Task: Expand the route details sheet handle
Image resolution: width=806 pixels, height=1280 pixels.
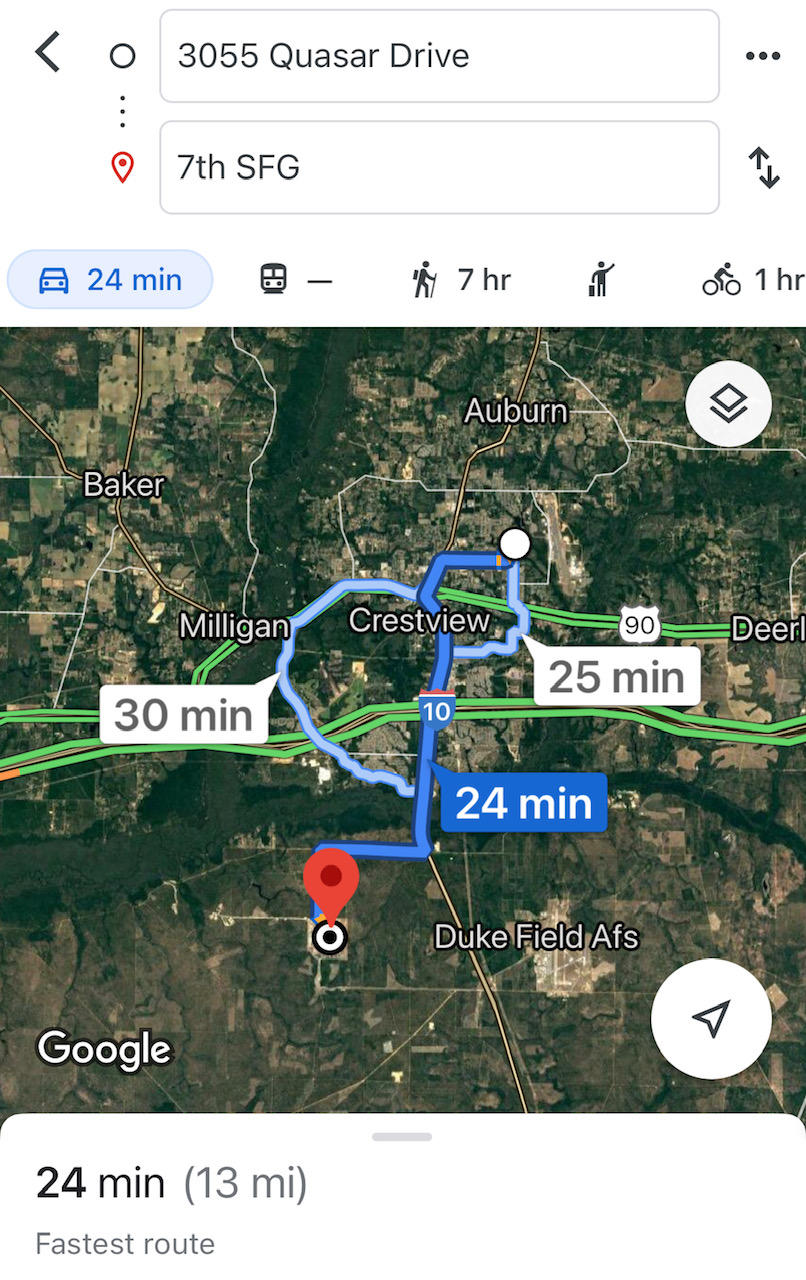Action: [402, 1137]
